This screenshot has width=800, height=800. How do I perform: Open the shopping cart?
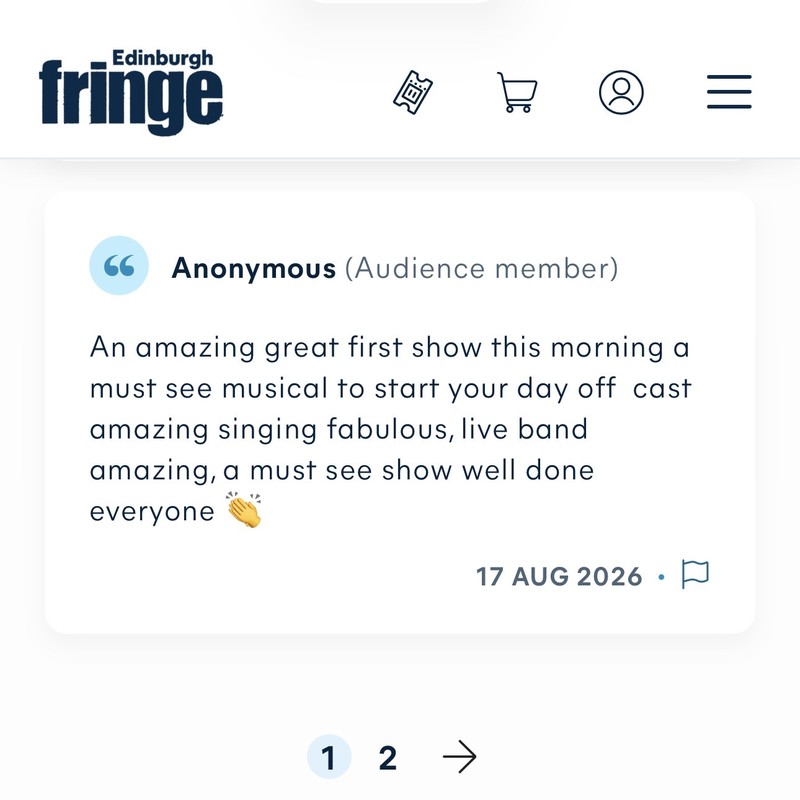(x=517, y=92)
